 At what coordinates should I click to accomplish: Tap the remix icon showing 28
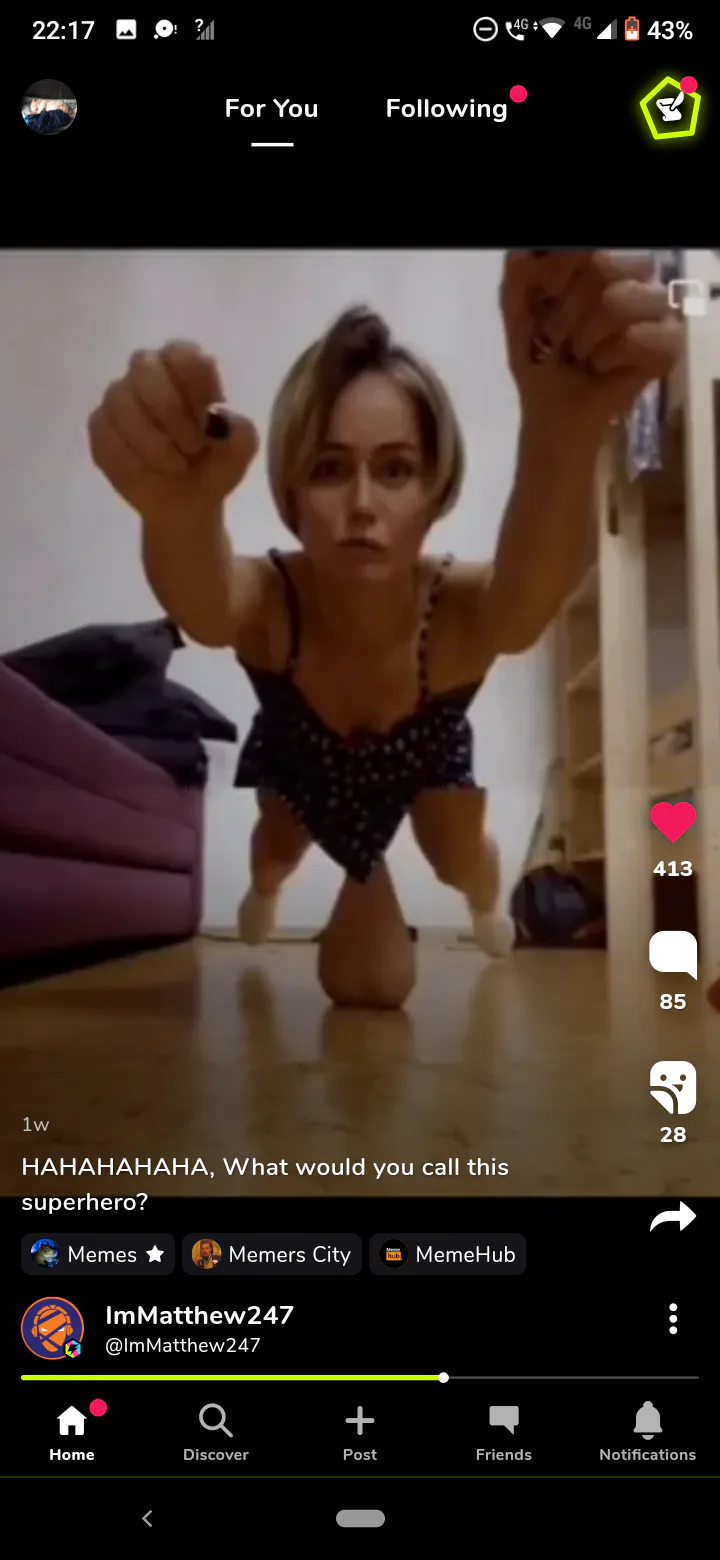[672, 1088]
